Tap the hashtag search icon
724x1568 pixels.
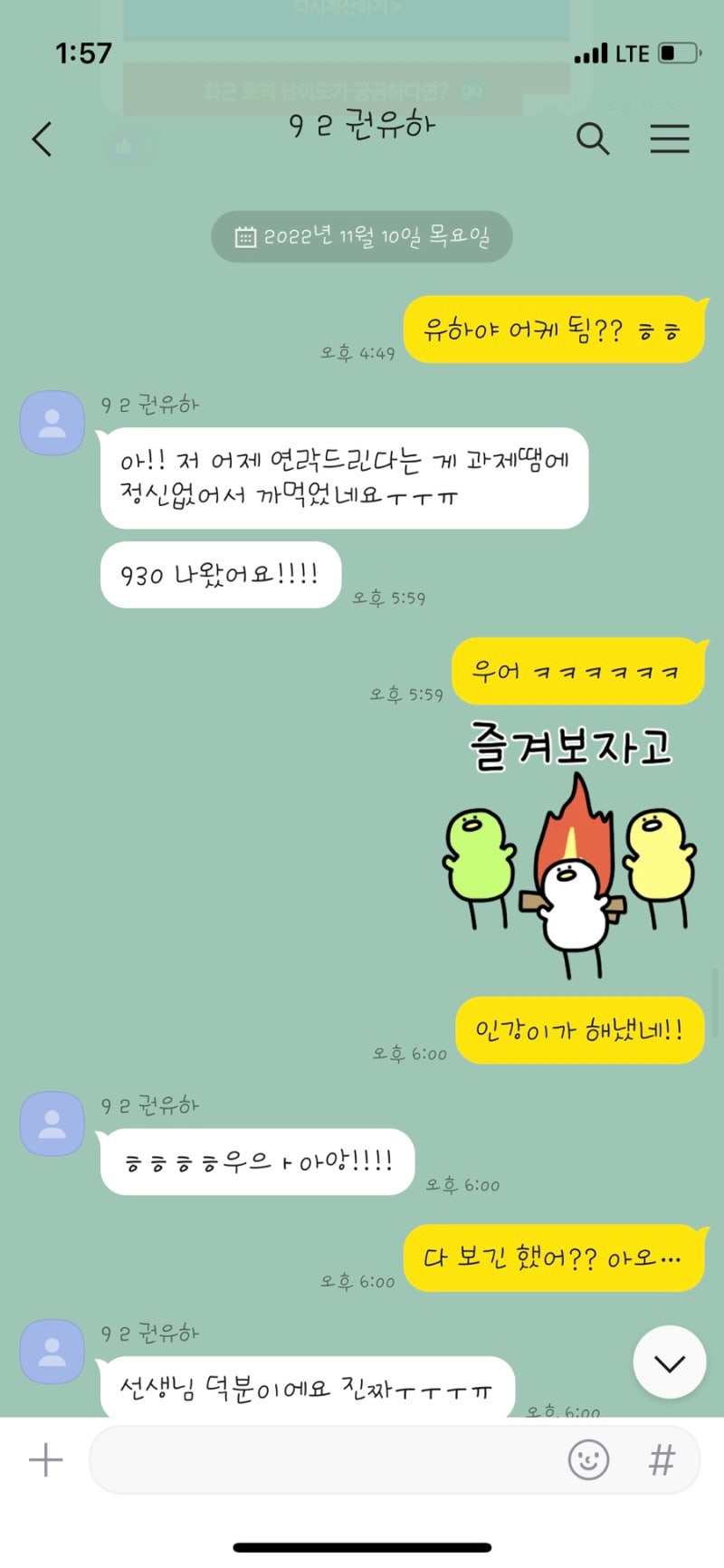tap(662, 1460)
